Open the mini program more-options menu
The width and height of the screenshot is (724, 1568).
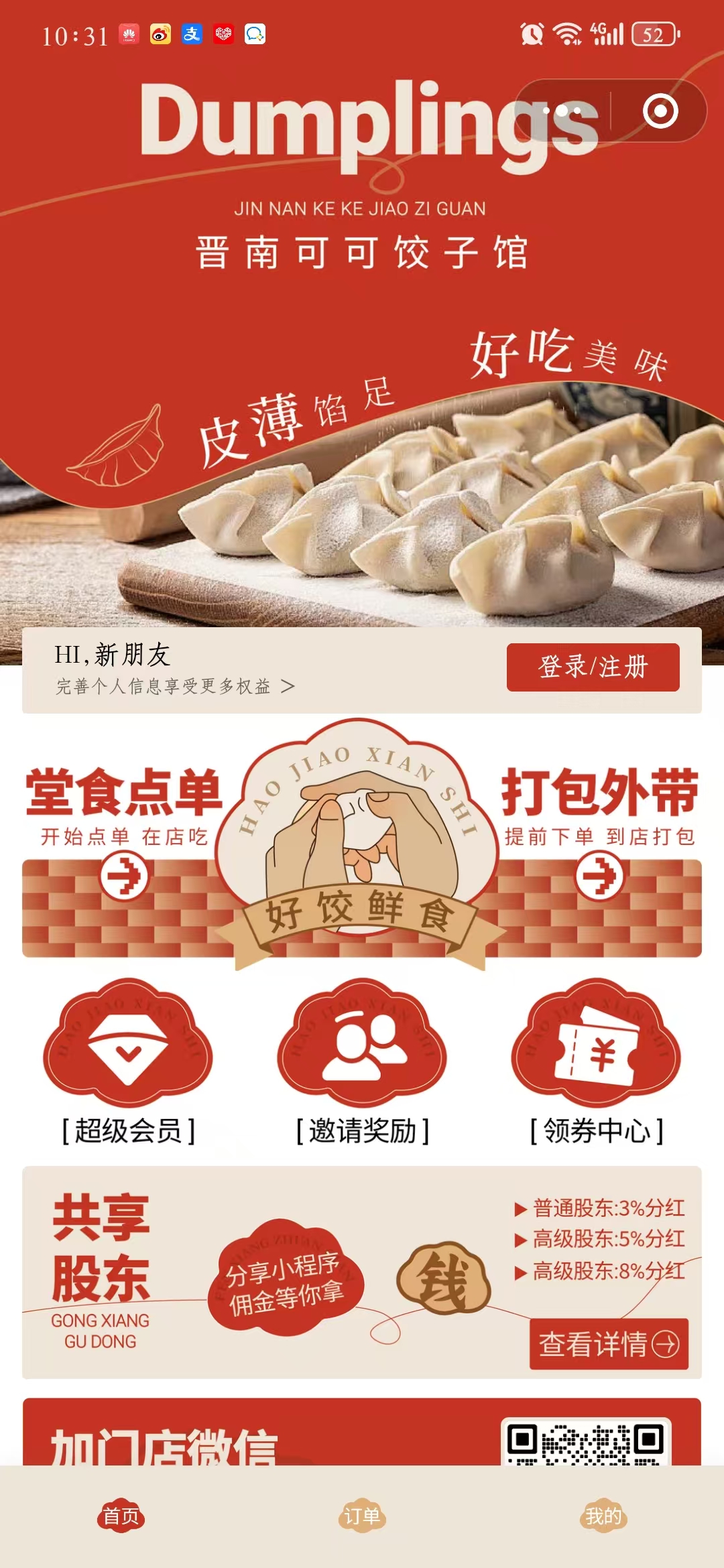click(x=562, y=111)
